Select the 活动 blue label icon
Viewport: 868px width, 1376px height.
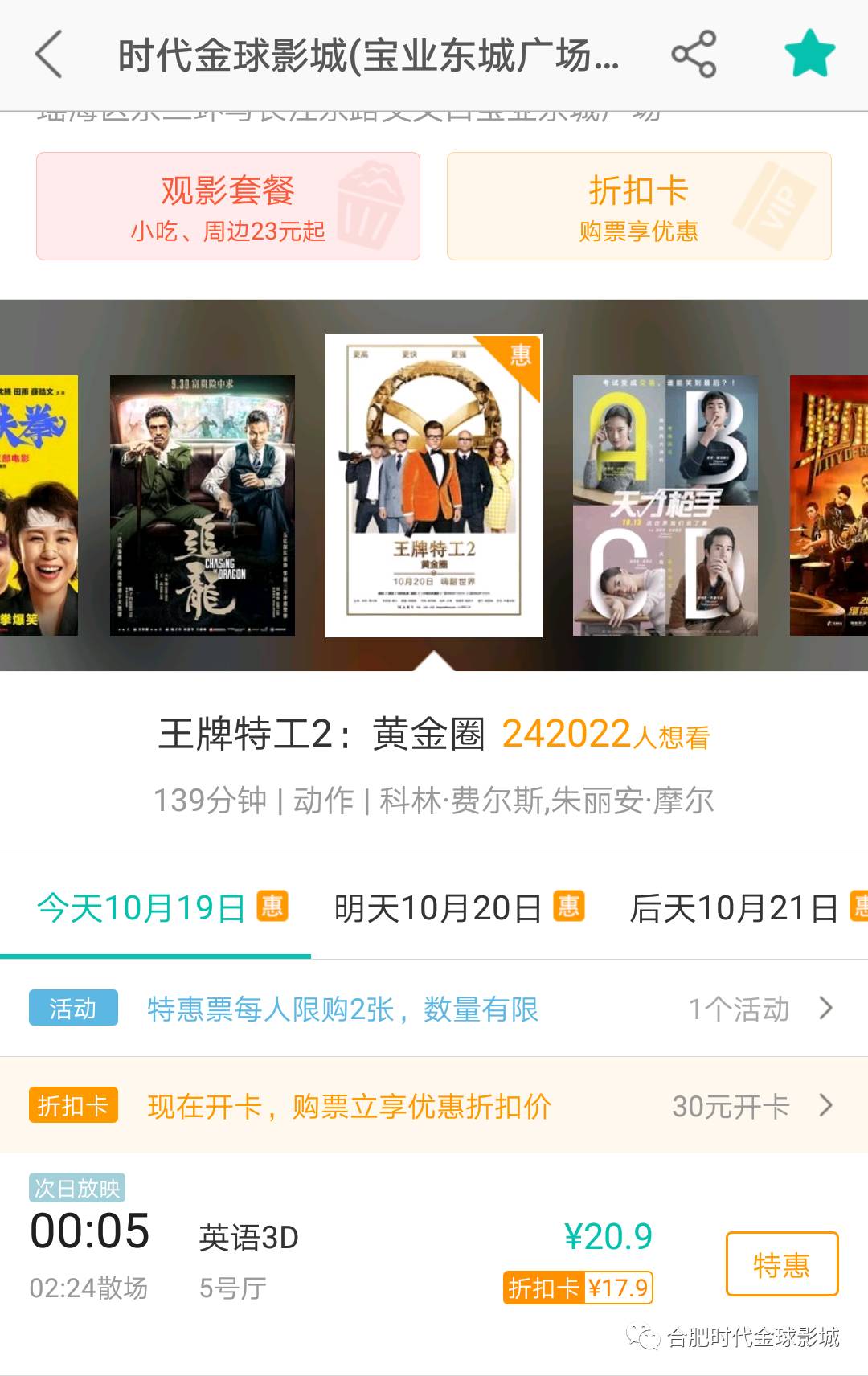72,1009
